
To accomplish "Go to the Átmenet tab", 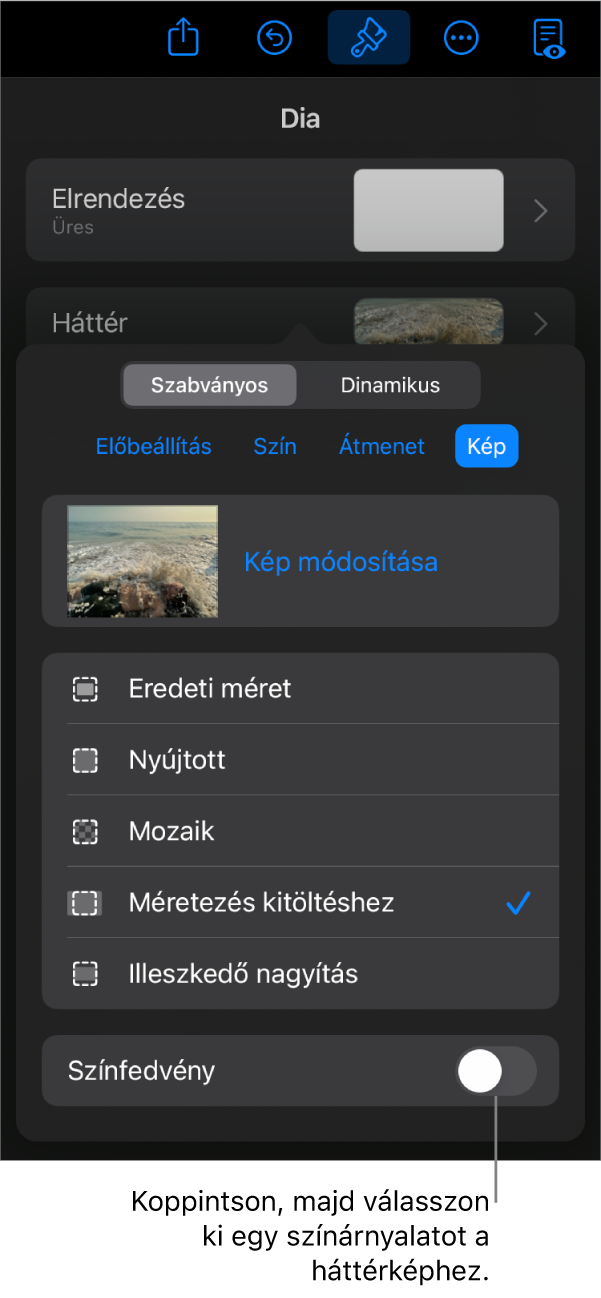I will point(382,446).
